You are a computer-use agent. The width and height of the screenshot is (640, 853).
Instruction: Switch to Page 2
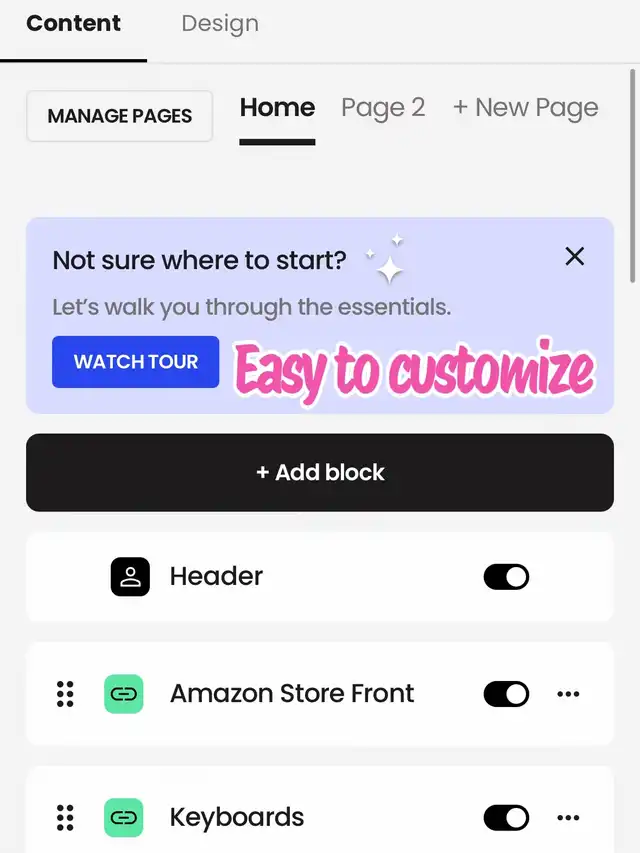pos(383,108)
